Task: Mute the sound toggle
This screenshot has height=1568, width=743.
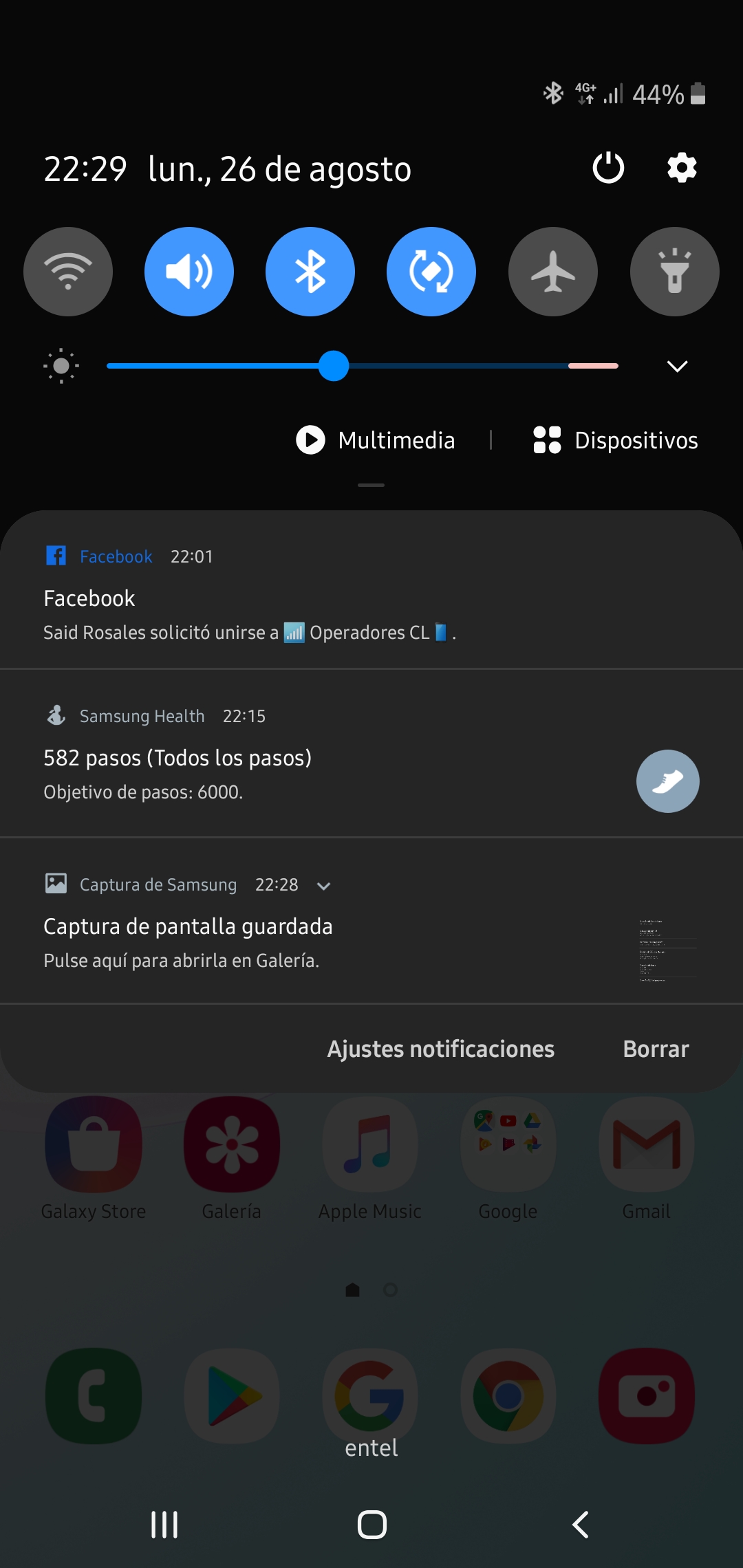Action: click(x=189, y=272)
